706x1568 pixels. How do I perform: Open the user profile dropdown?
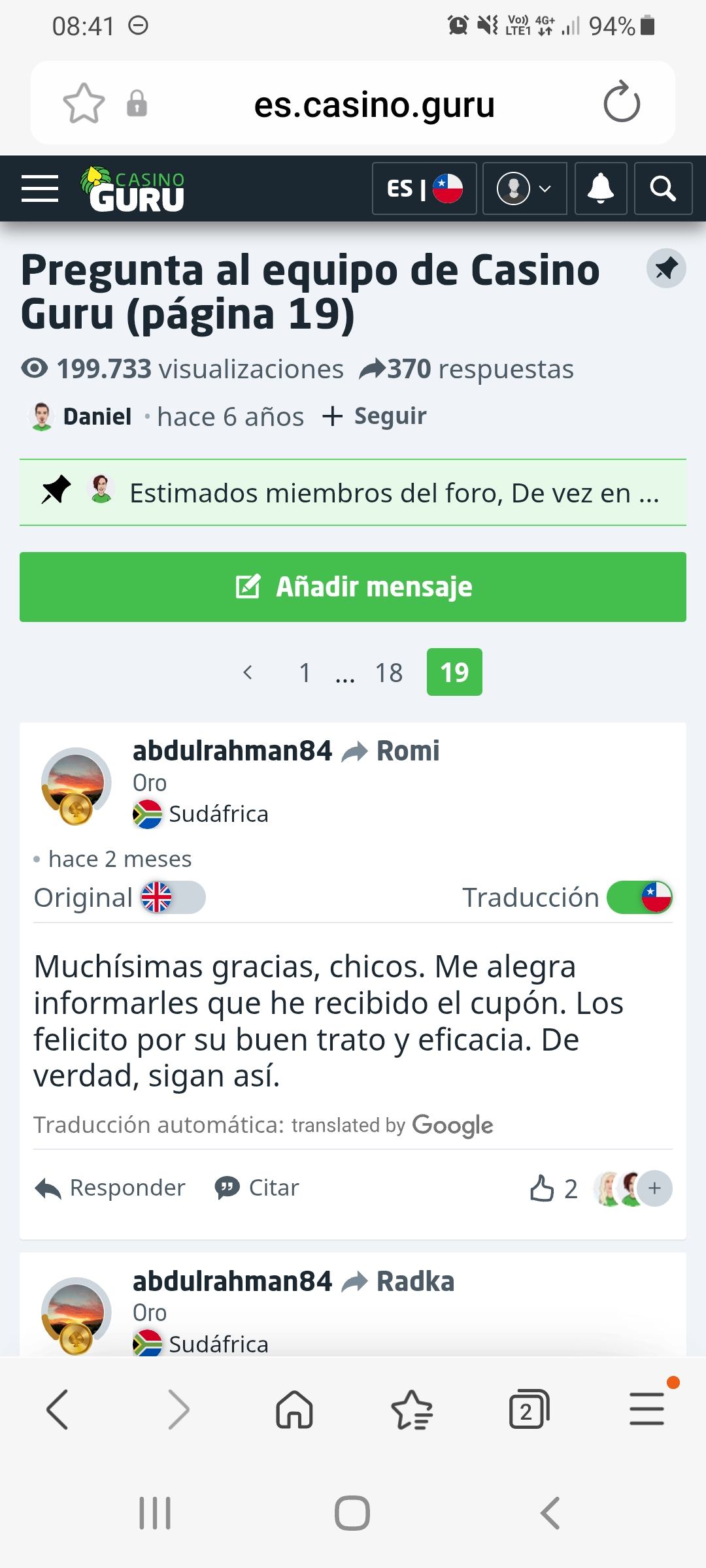(x=524, y=189)
